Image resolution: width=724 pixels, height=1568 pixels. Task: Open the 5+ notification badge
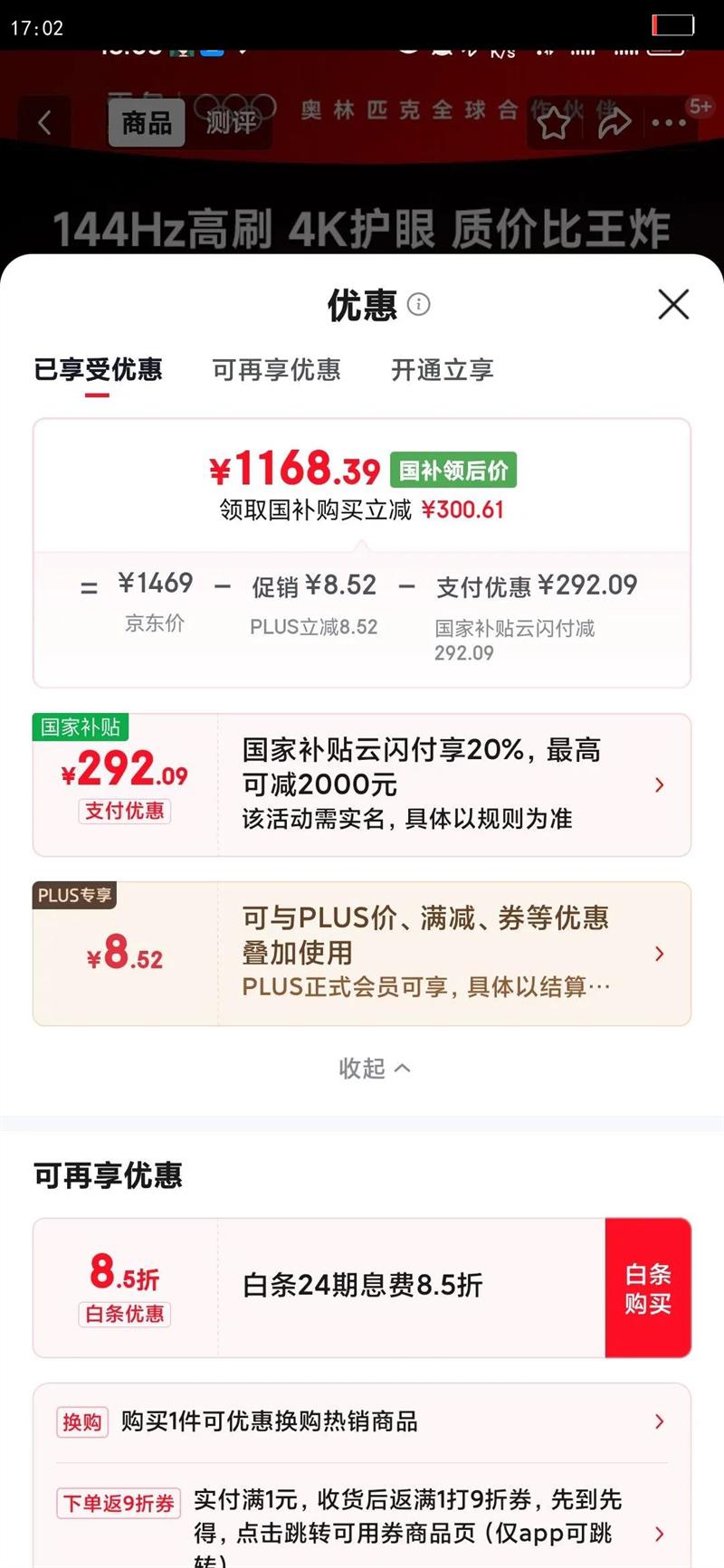click(x=699, y=107)
